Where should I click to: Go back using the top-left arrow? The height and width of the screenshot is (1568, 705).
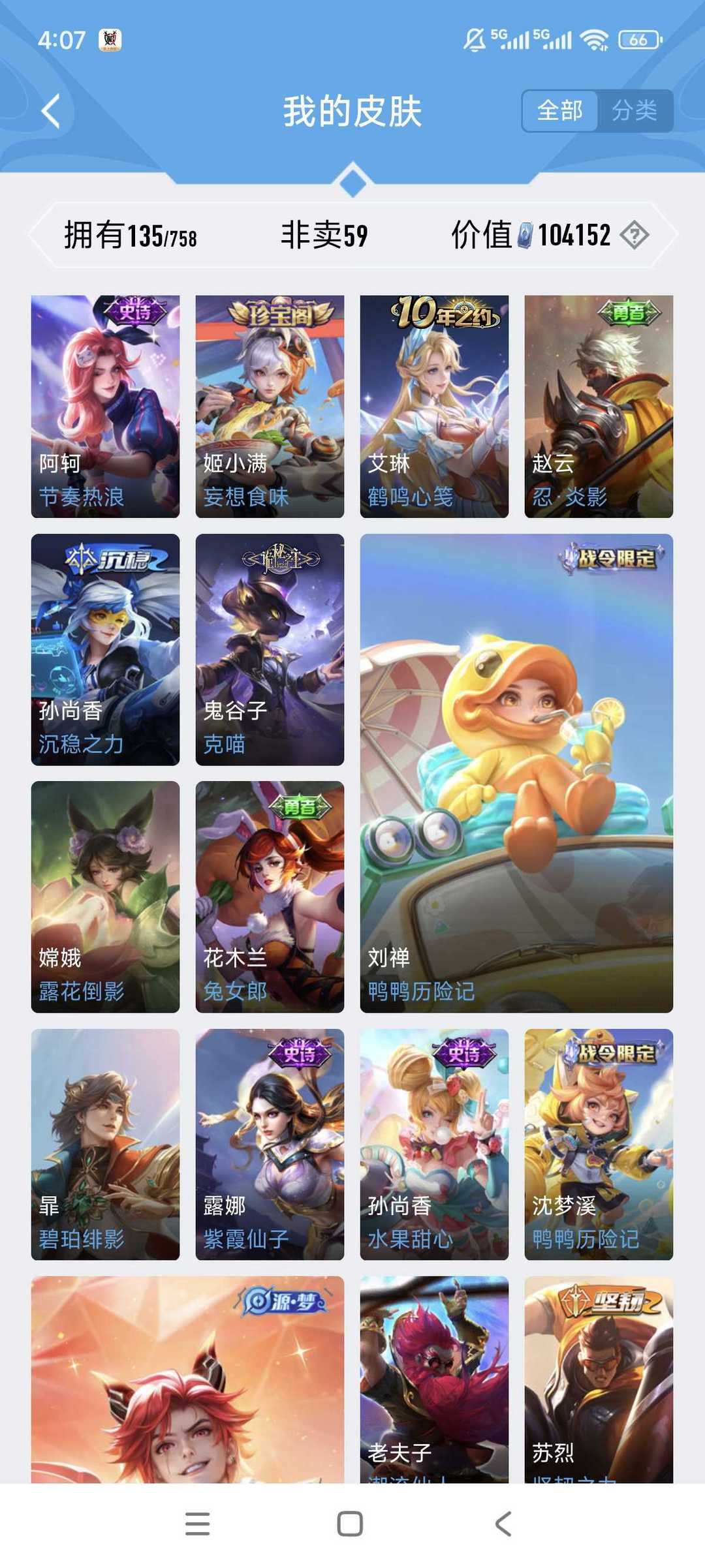(x=51, y=111)
